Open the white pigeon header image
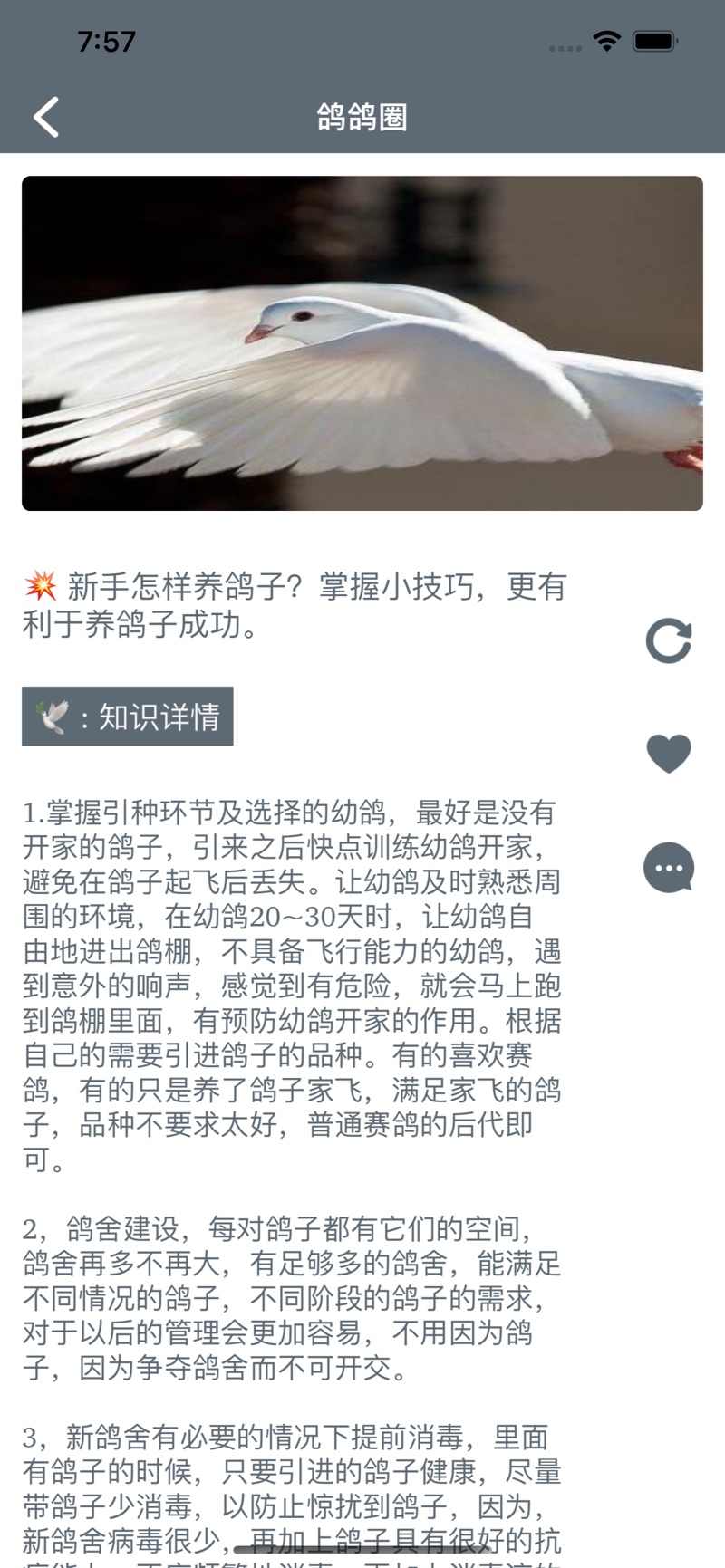The image size is (725, 1568). pos(362,343)
